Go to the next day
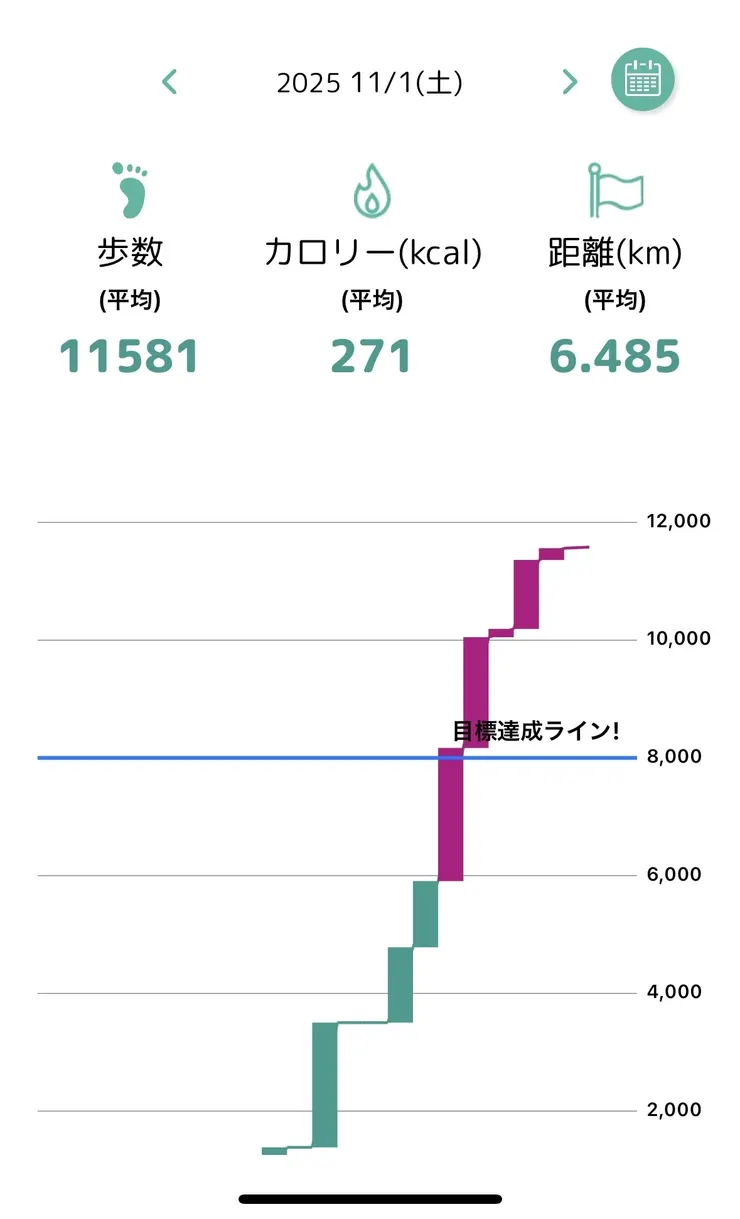Viewport: 740px width, 1219px height. click(570, 81)
